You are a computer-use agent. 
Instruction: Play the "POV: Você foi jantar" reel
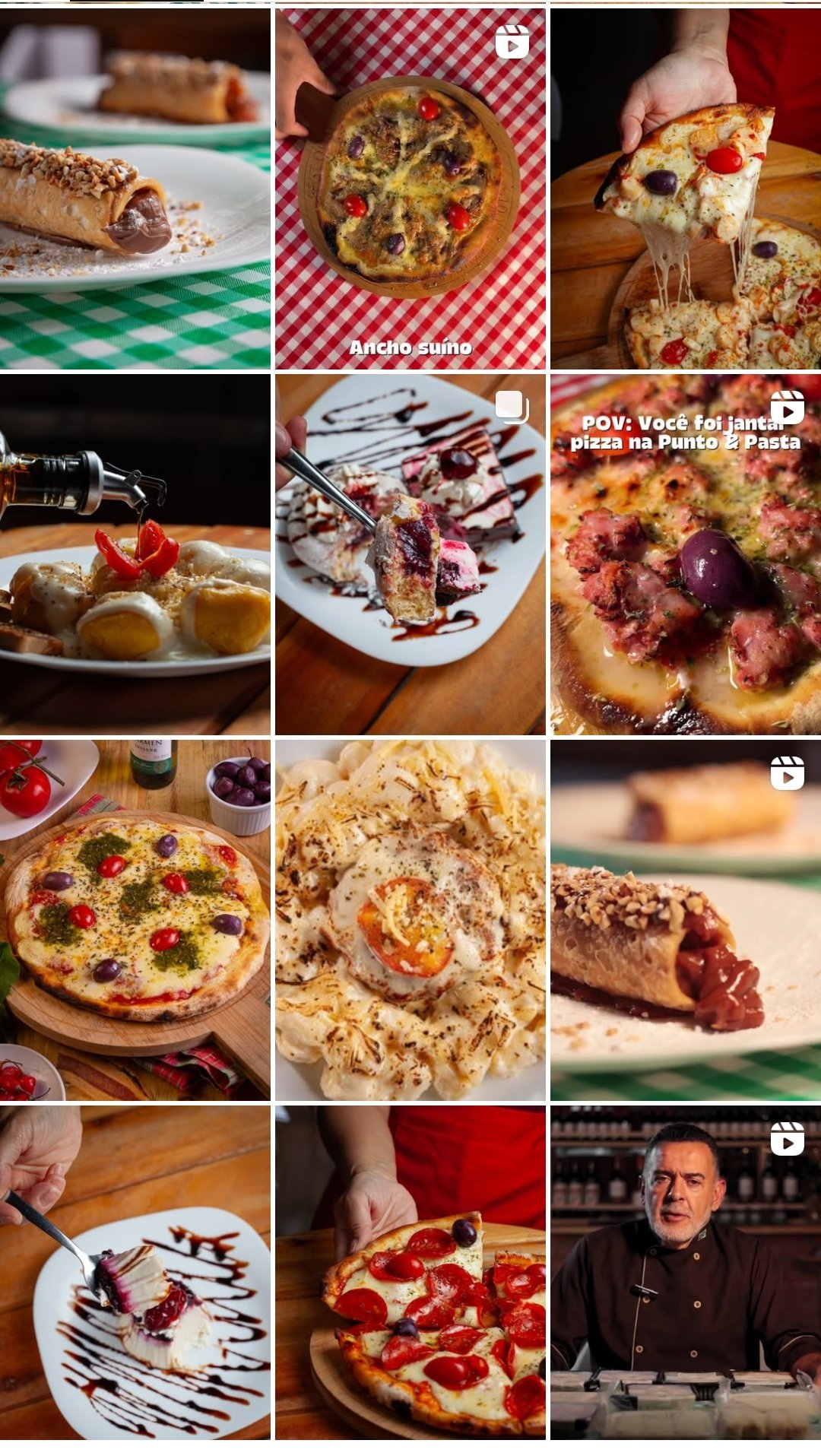tap(686, 554)
